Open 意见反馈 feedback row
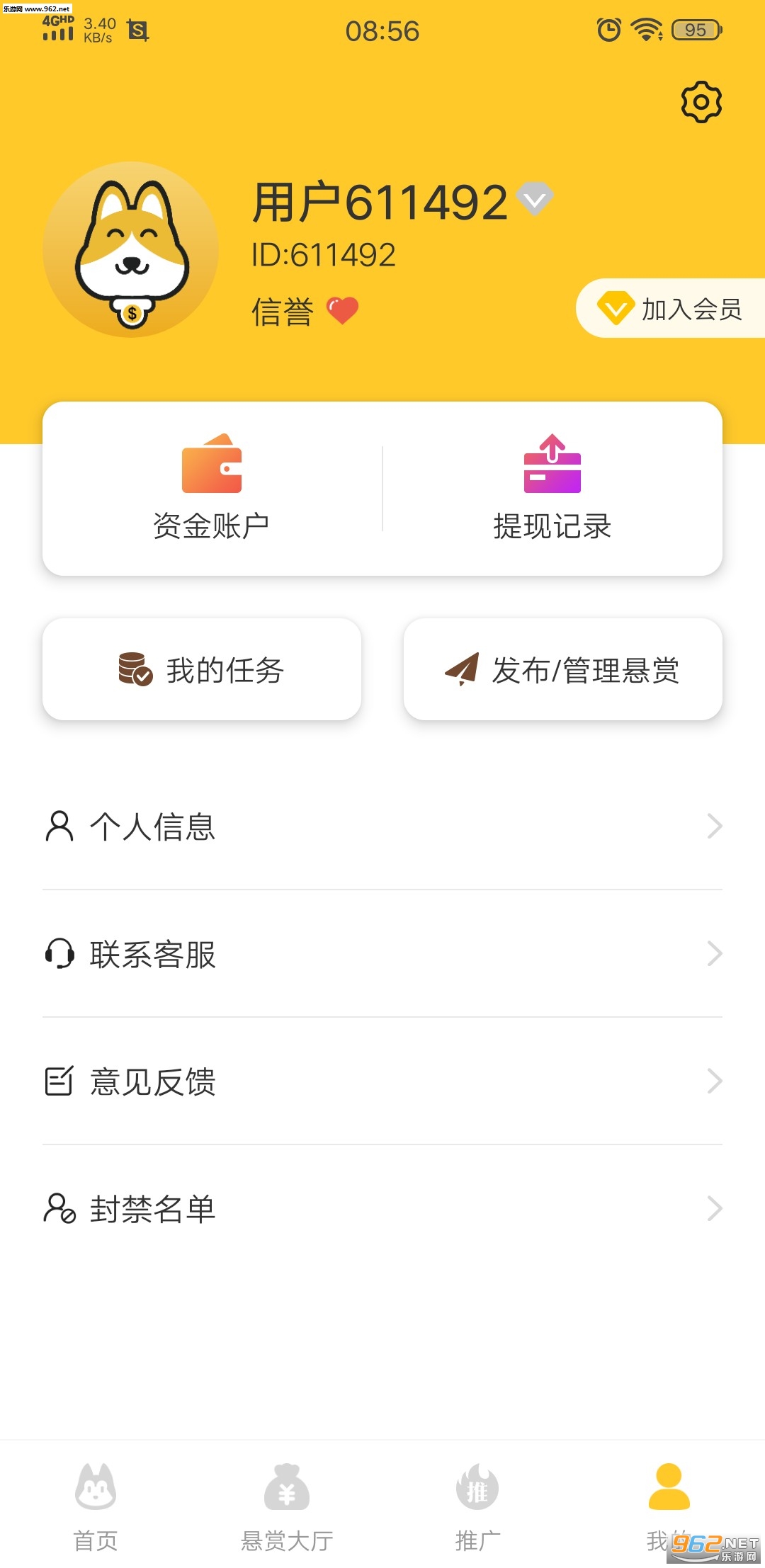This screenshot has height=1568, width=765. point(382,1081)
